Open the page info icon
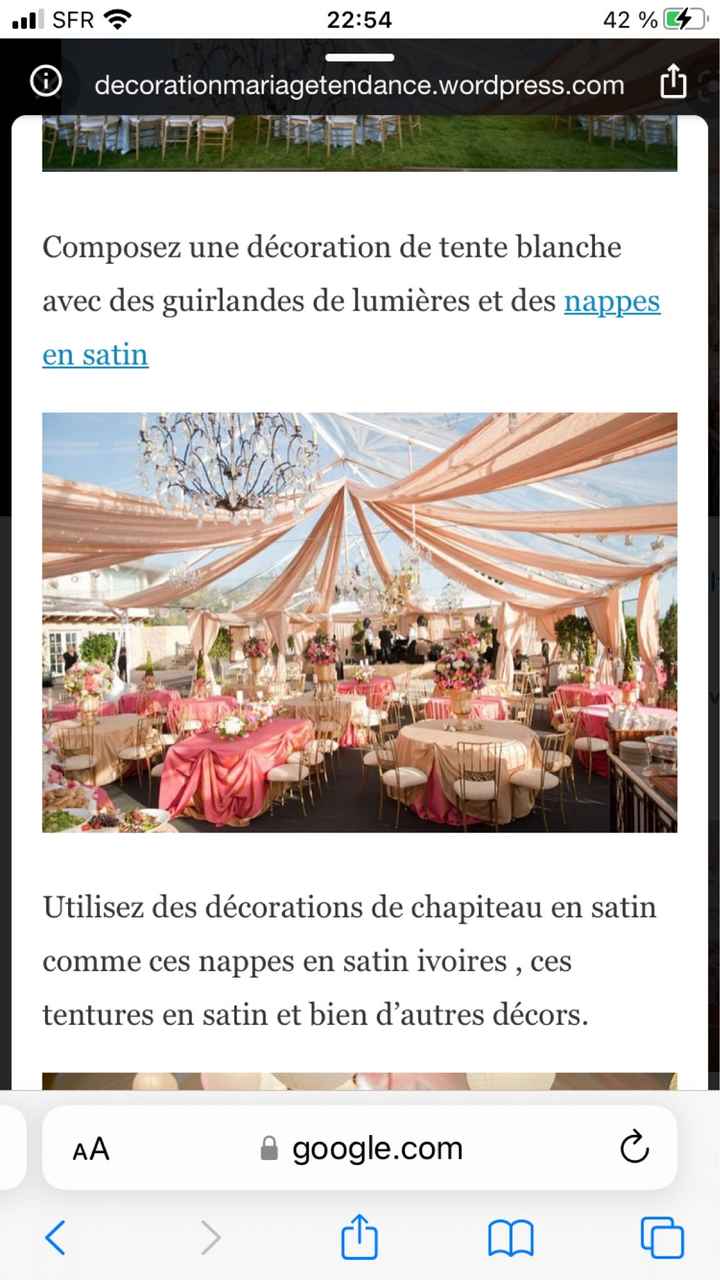The height and width of the screenshot is (1280, 720). (x=45, y=84)
